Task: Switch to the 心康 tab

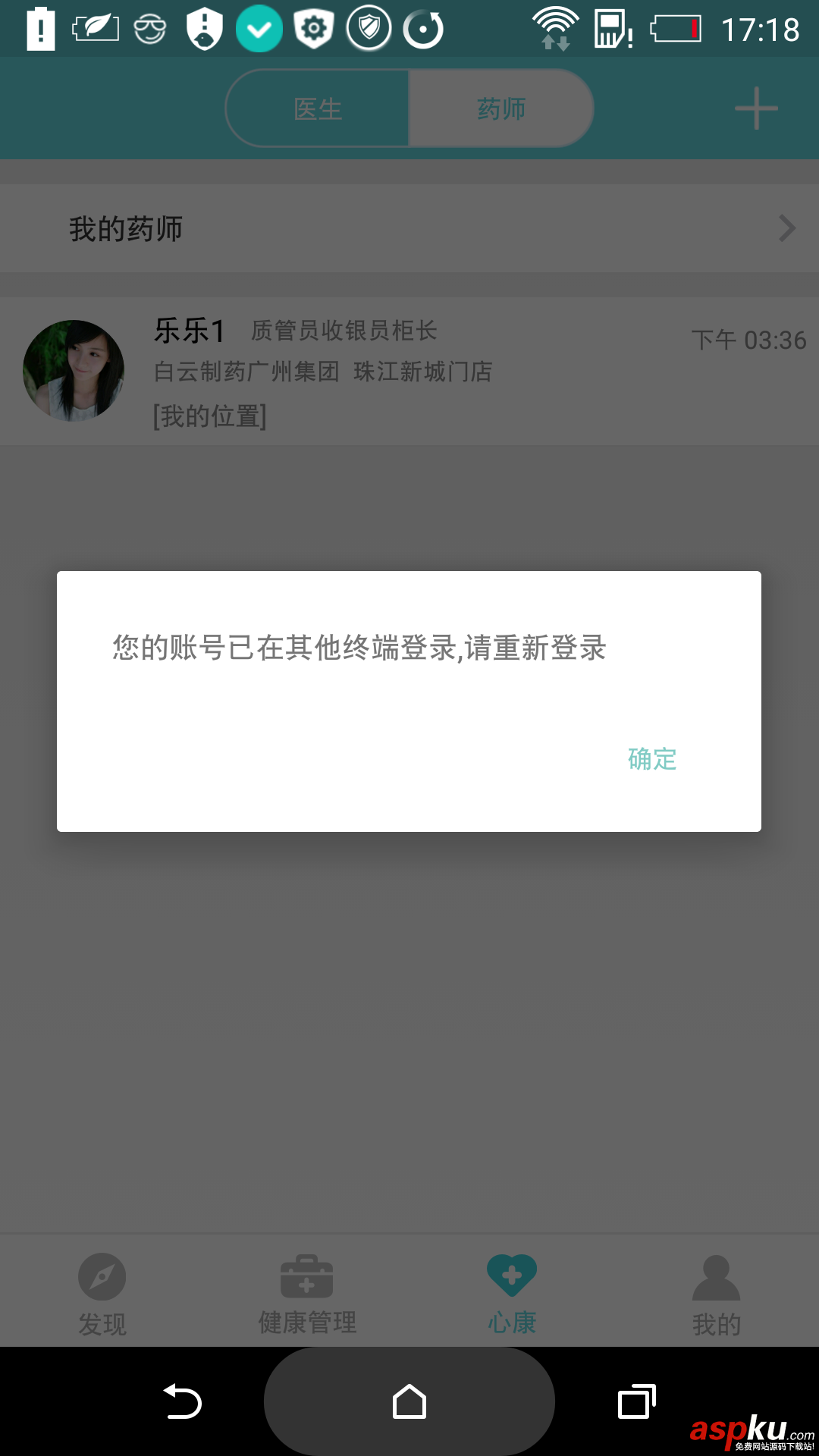Action: click(512, 1292)
